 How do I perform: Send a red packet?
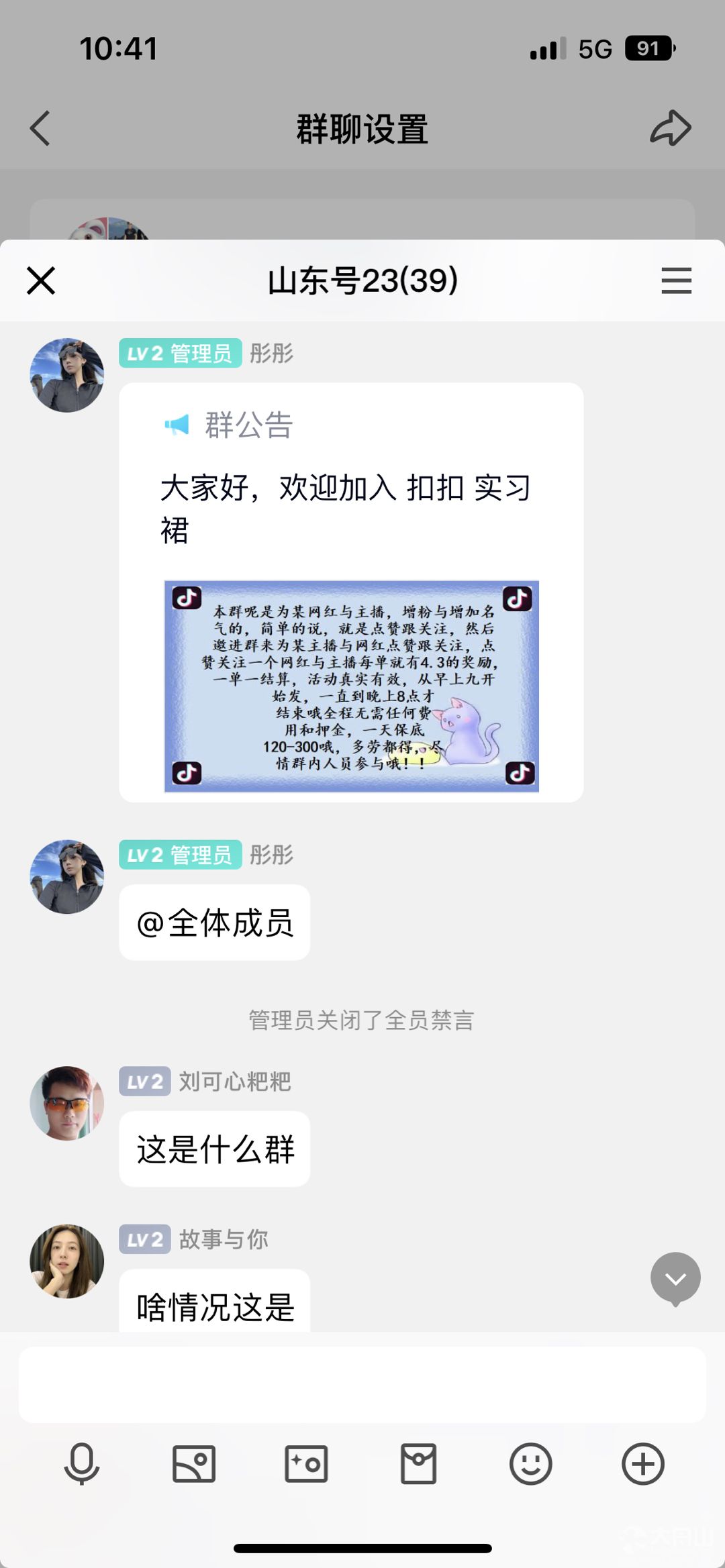click(x=418, y=1463)
